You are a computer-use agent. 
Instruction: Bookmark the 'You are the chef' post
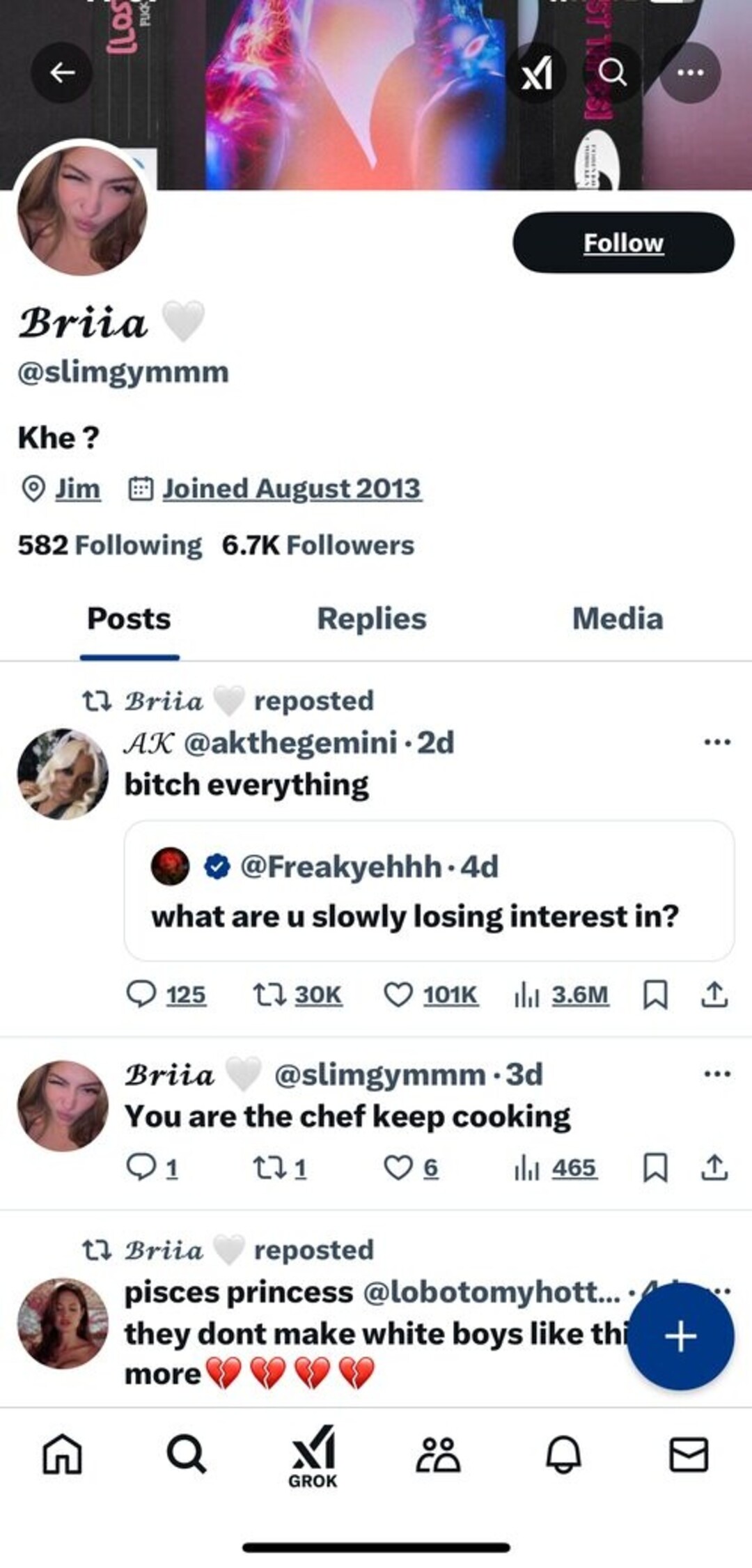[x=655, y=1168]
